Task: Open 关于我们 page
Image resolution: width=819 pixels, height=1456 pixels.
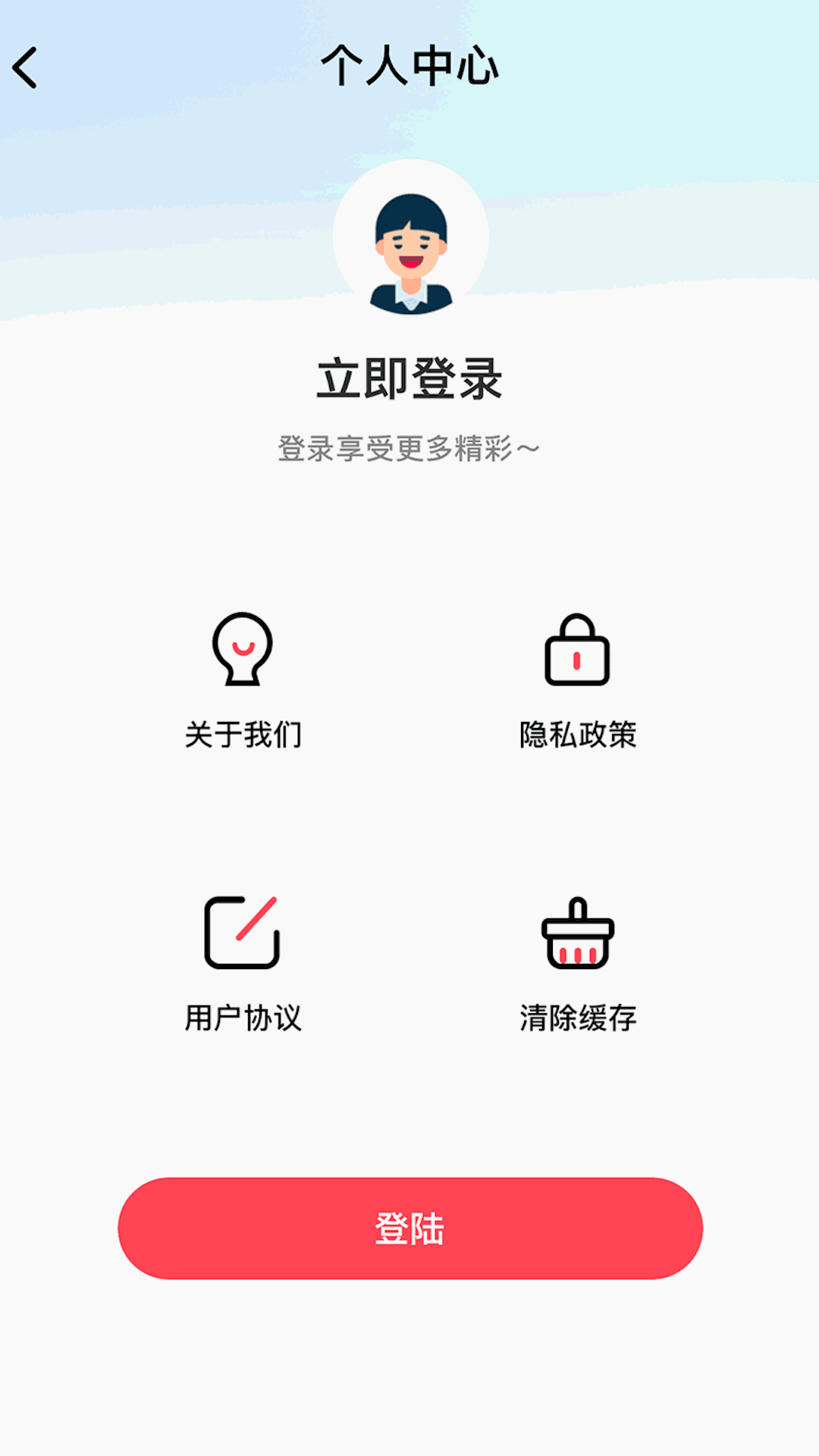Action: pyautogui.click(x=243, y=679)
